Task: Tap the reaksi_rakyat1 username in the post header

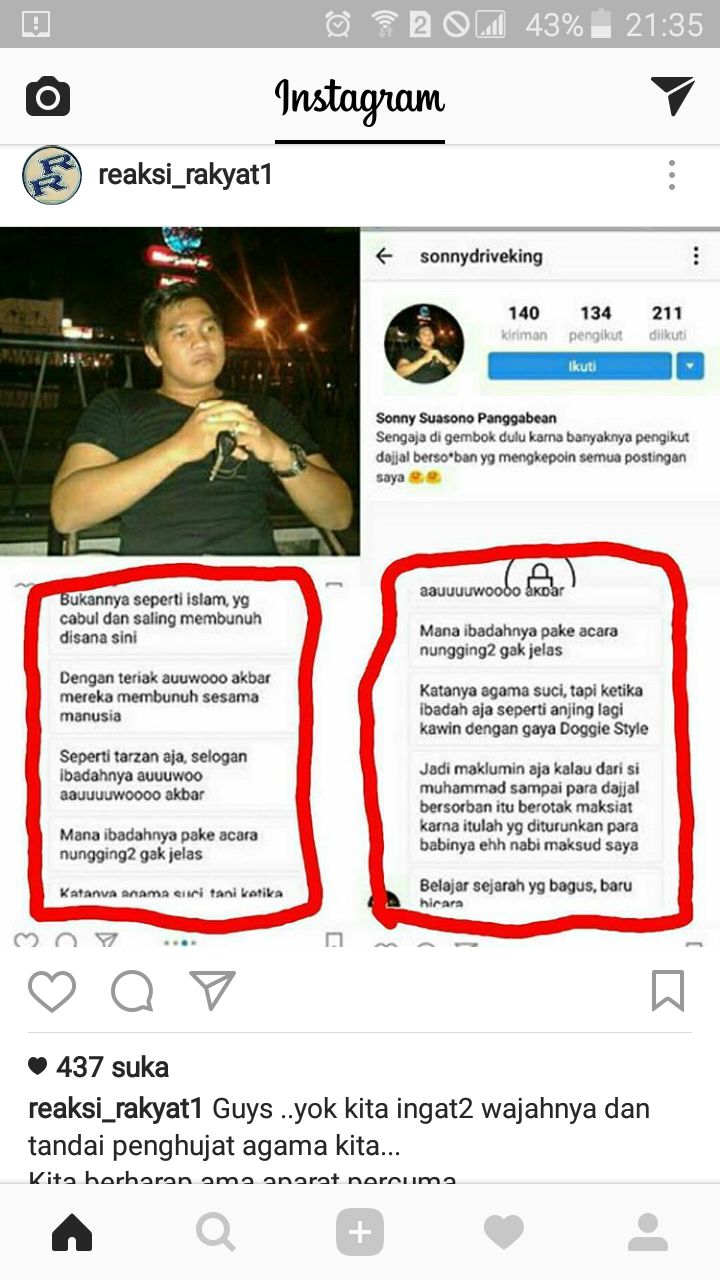Action: pyautogui.click(x=185, y=175)
